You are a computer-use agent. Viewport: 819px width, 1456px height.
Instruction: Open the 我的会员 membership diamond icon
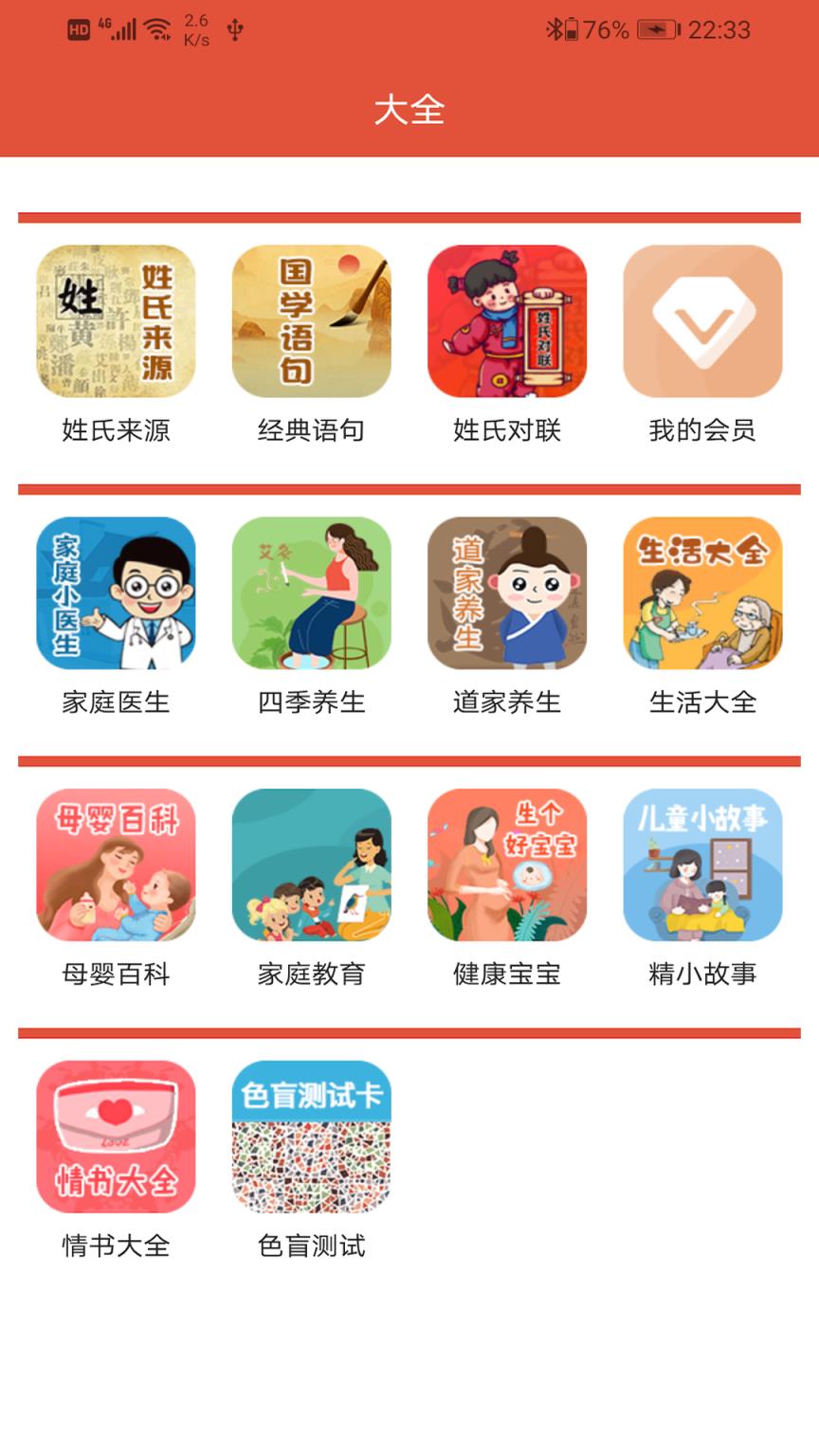tap(703, 320)
